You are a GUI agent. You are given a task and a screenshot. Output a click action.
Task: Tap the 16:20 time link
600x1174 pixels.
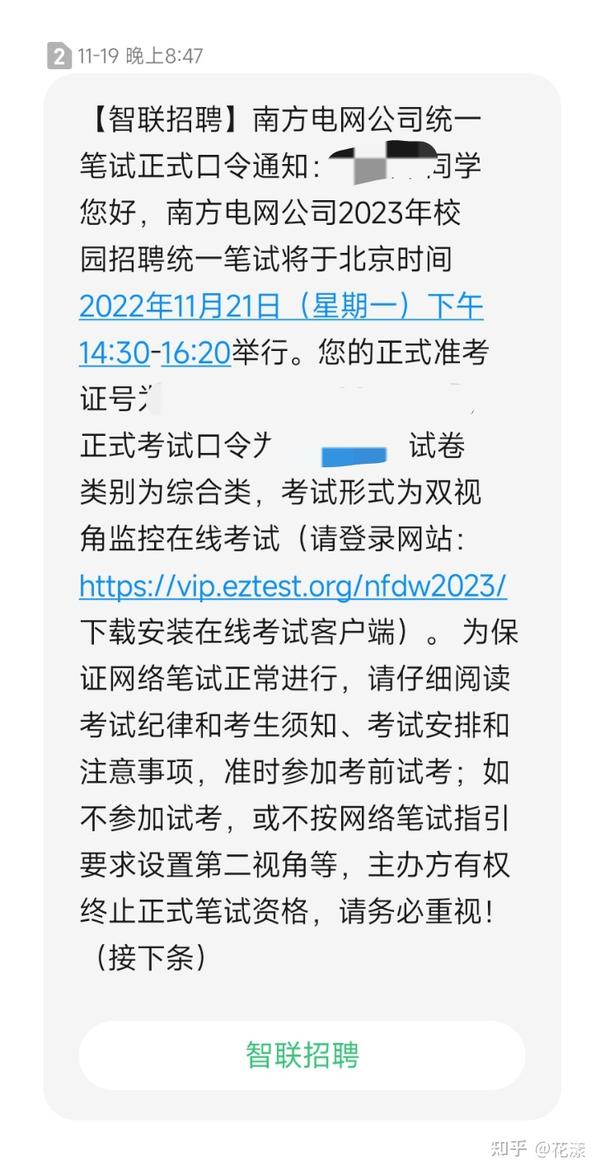[196, 353]
